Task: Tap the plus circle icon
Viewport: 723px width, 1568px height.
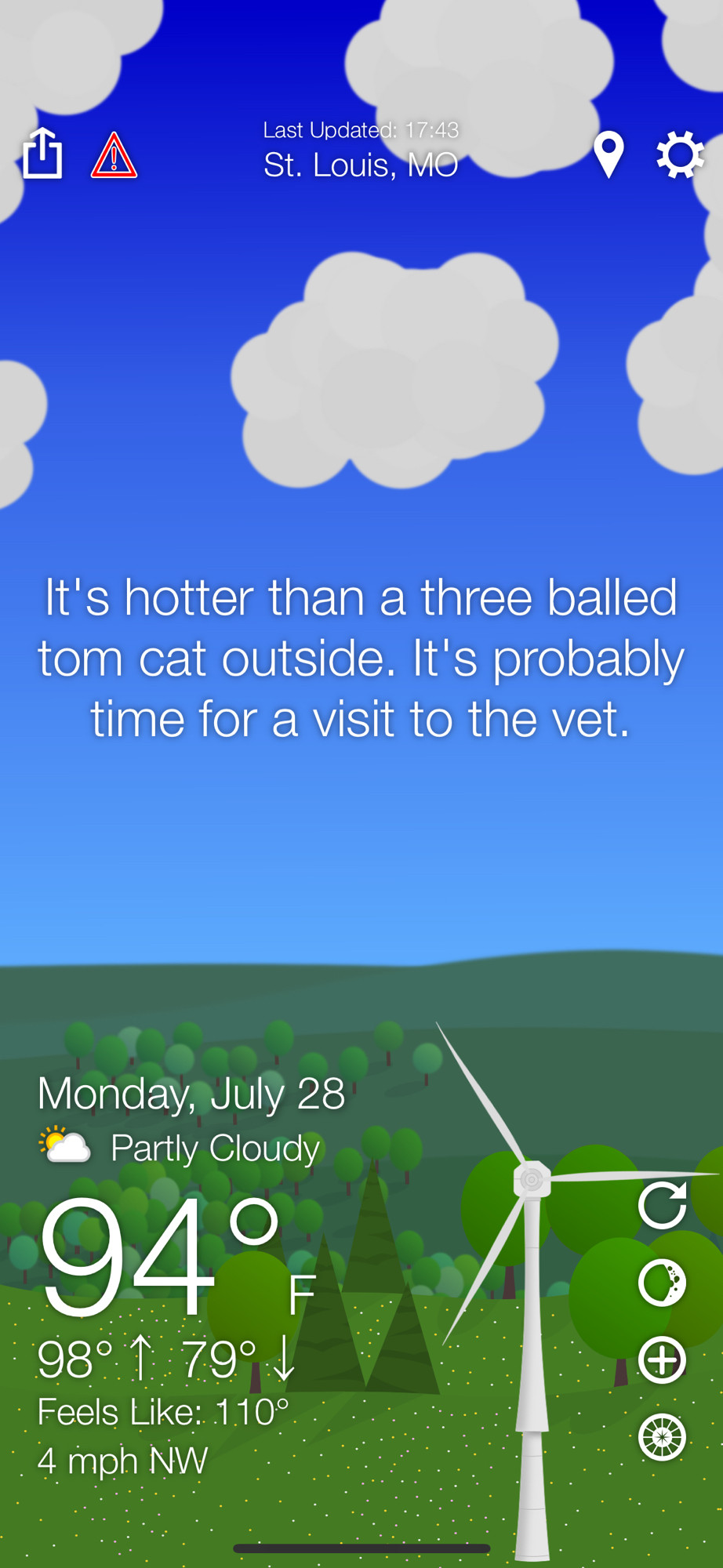Action: [663, 1359]
